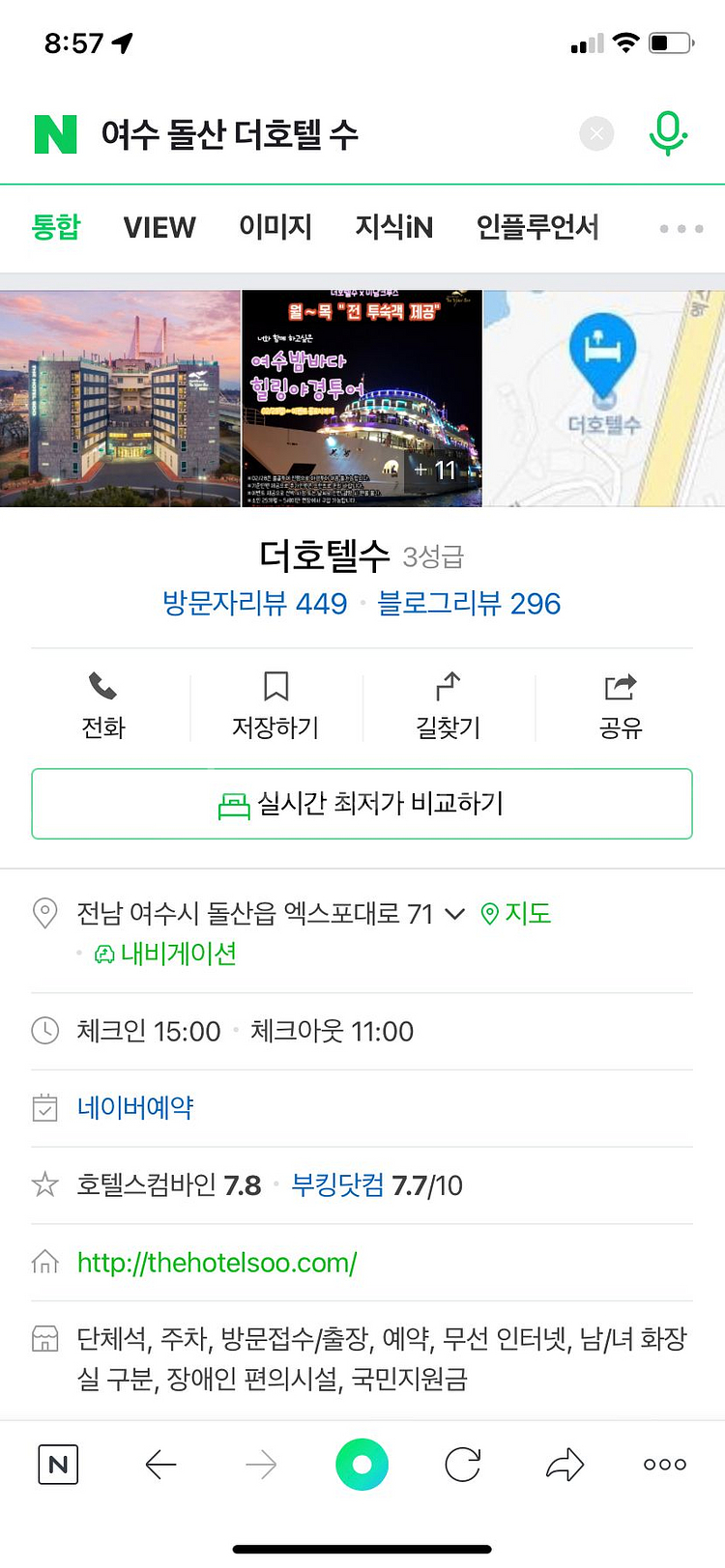Screen dimensions: 725x1568
Task: Tap 실시간 최저가 비교하기
Action: point(362,804)
